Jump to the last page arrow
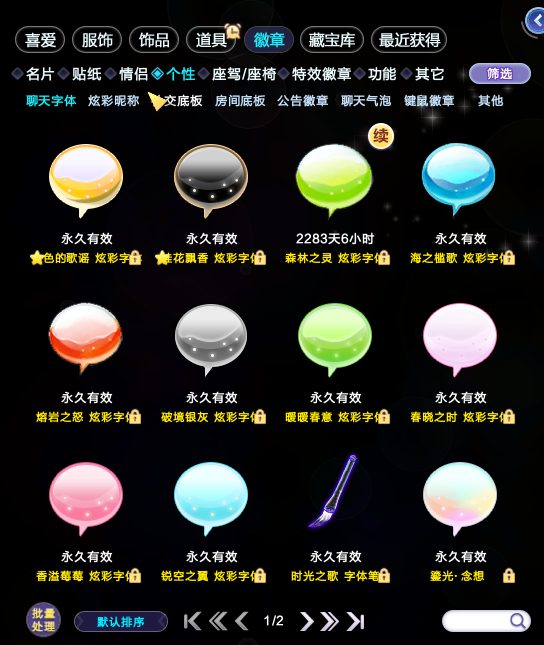Screen dimensions: 544x645 click(x=356, y=621)
